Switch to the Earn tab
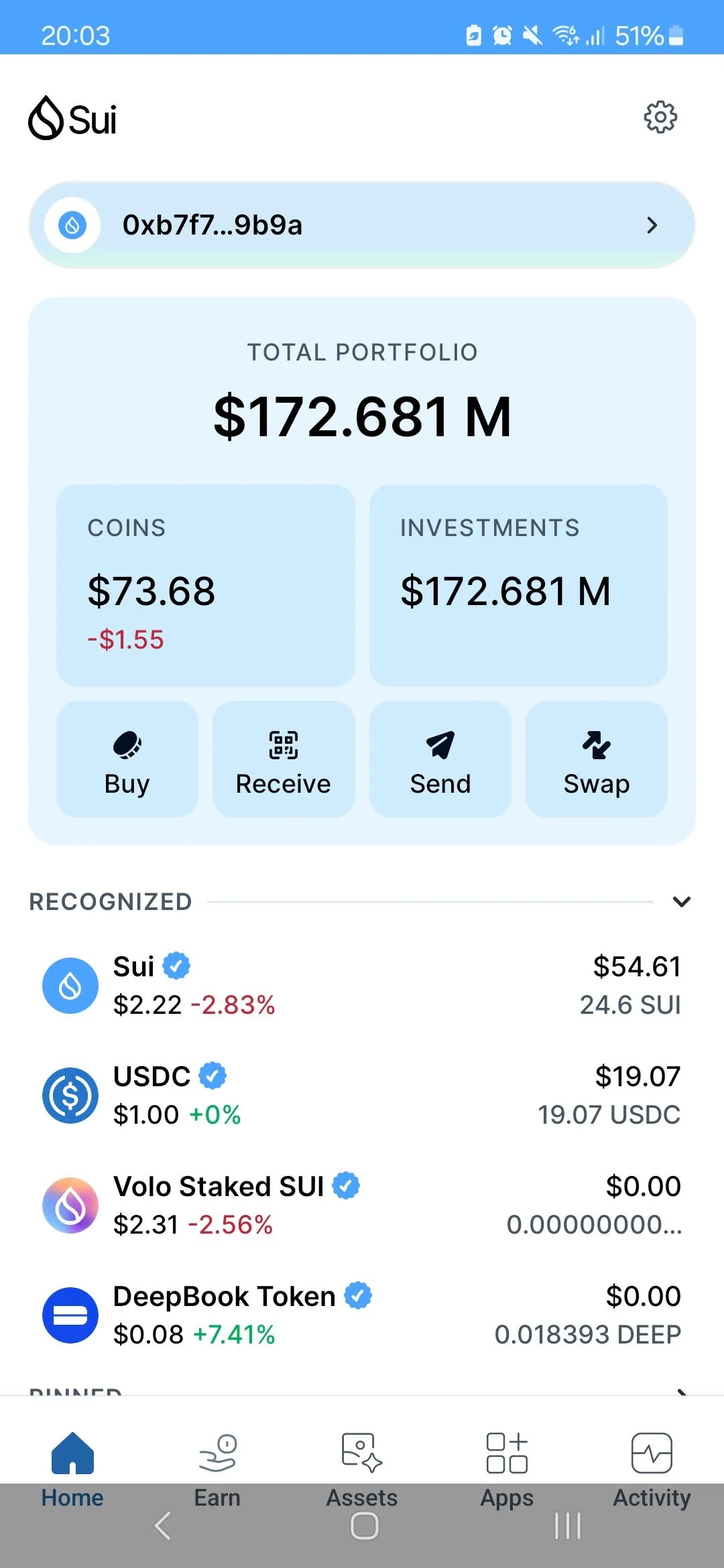 (217, 1469)
